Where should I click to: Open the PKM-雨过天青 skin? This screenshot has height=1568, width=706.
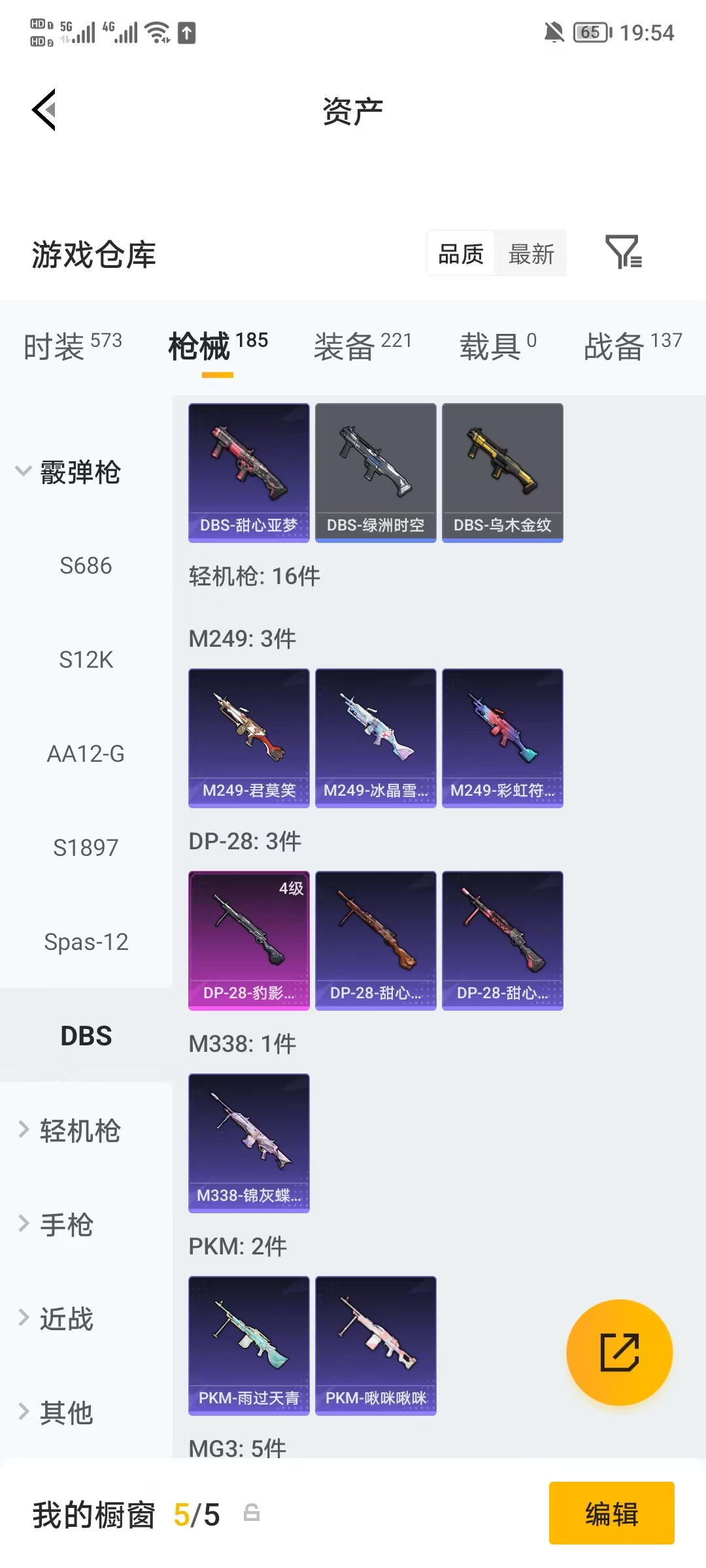[249, 1346]
